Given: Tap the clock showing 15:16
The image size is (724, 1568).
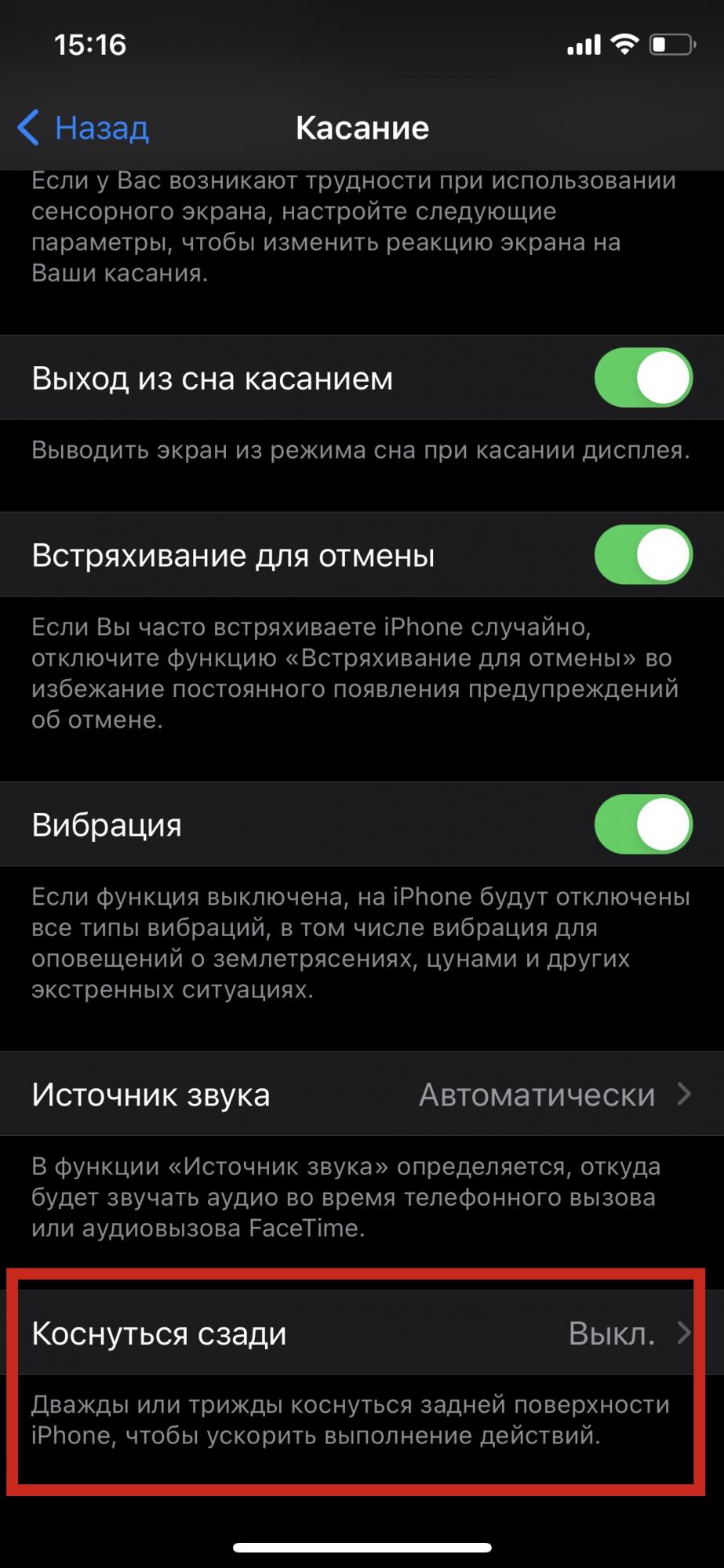Looking at the screenshot, I should tap(89, 45).
